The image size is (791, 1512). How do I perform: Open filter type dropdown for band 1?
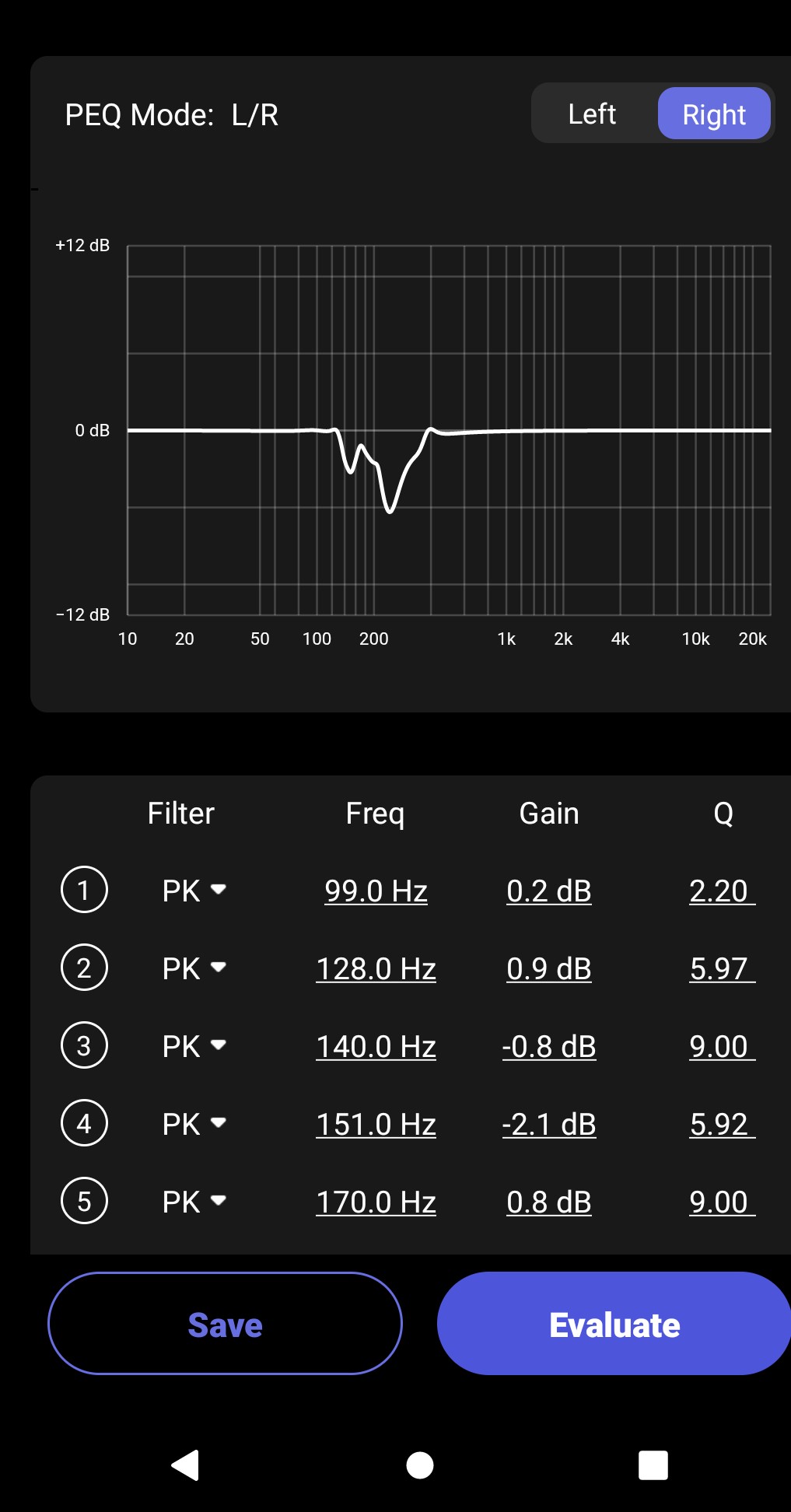194,891
